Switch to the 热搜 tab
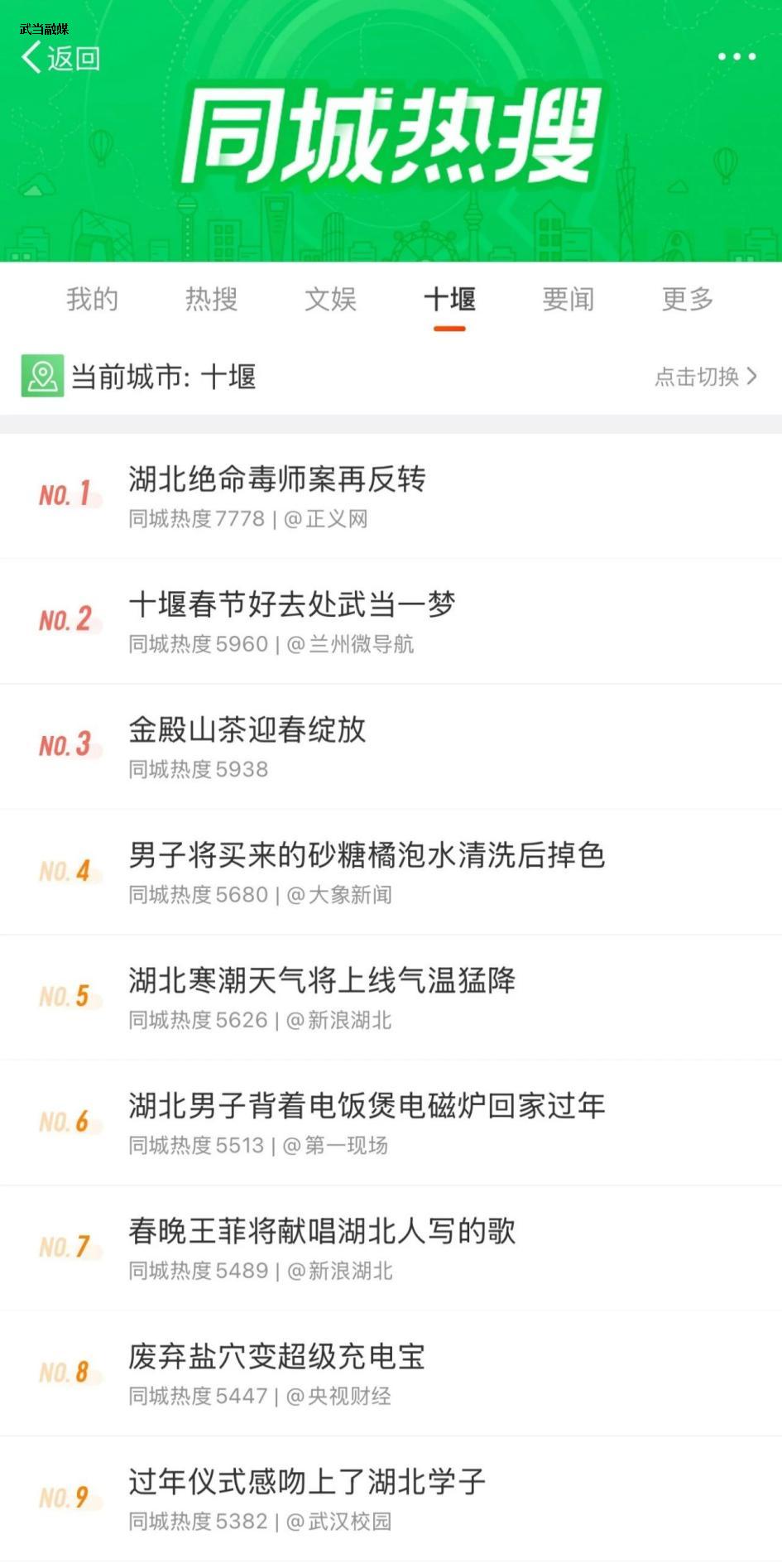This screenshot has height=1568, width=782. point(212,299)
